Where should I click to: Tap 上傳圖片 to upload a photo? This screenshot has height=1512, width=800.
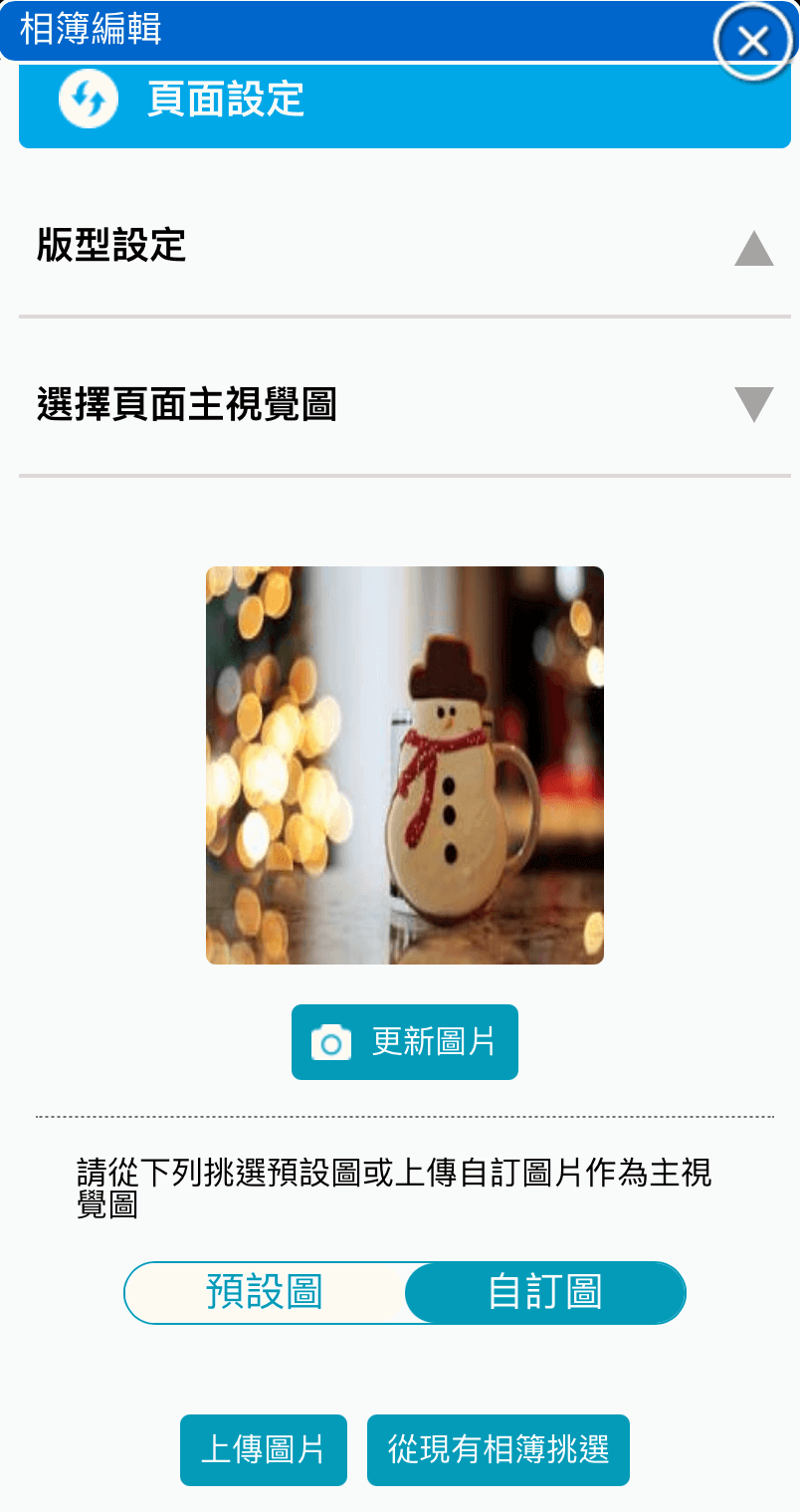pyautogui.click(x=264, y=1450)
